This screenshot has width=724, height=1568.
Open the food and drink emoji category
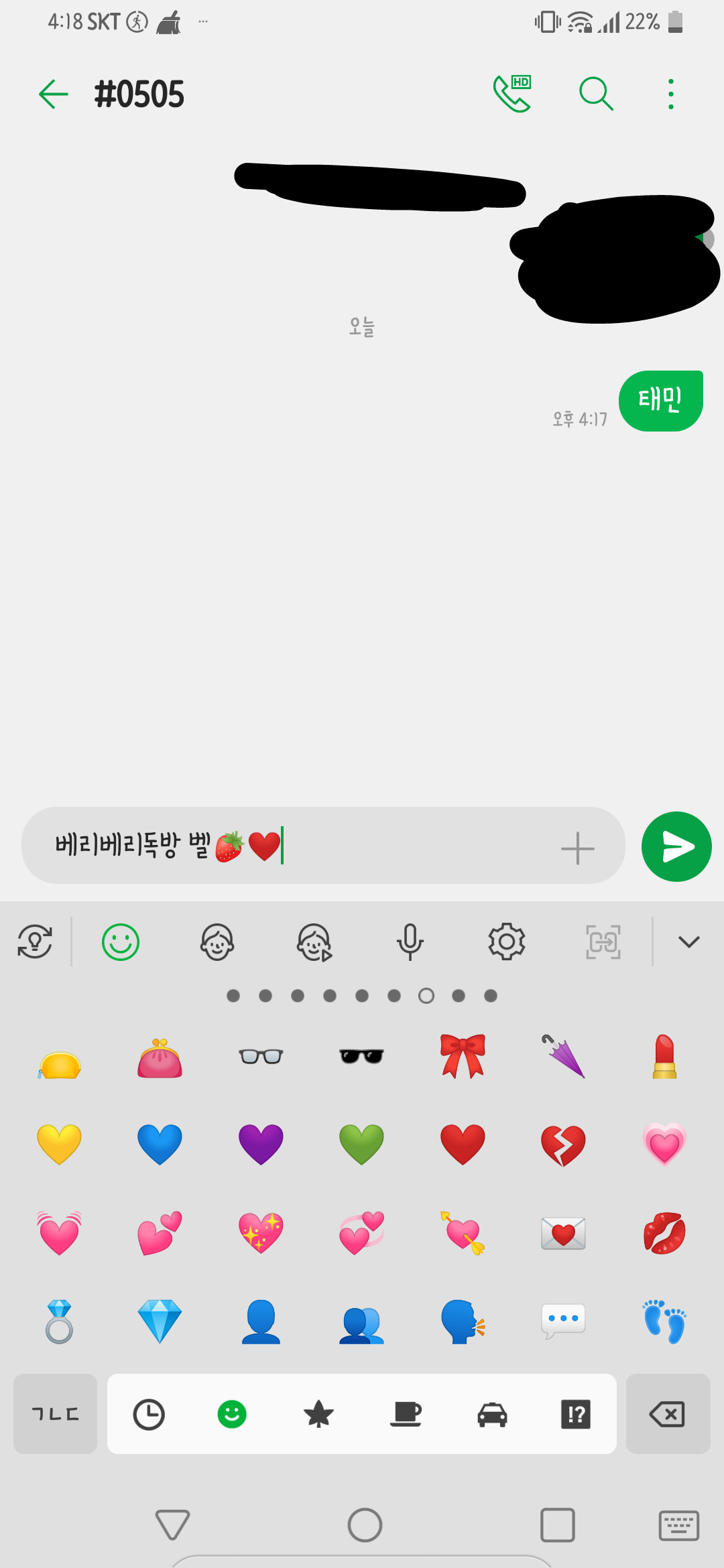(x=406, y=1414)
